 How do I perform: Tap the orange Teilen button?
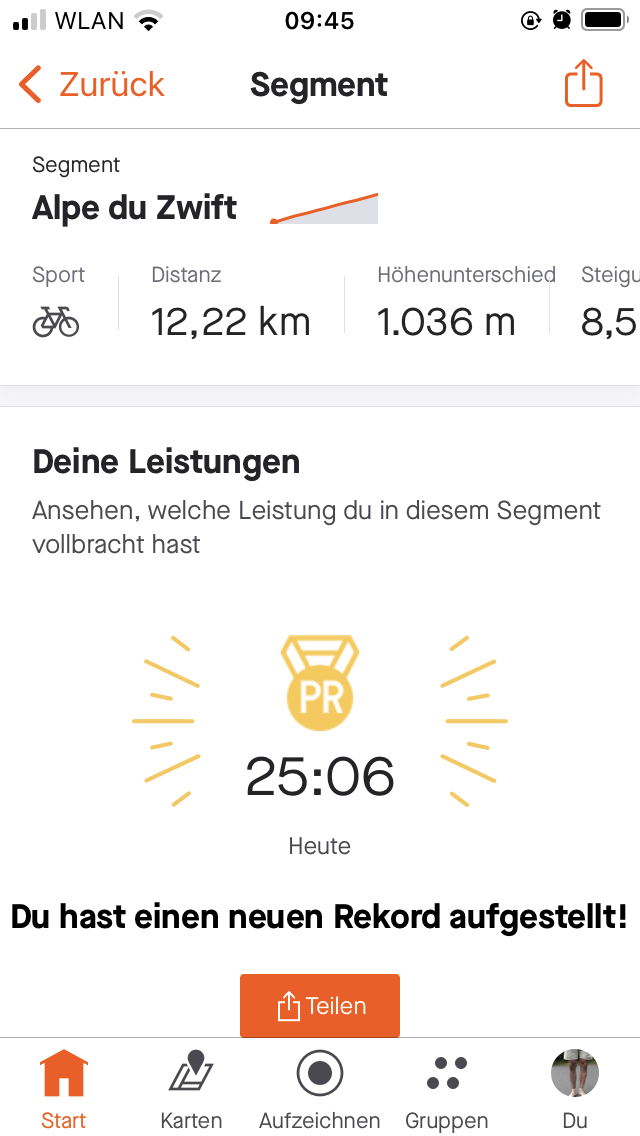click(x=320, y=1005)
